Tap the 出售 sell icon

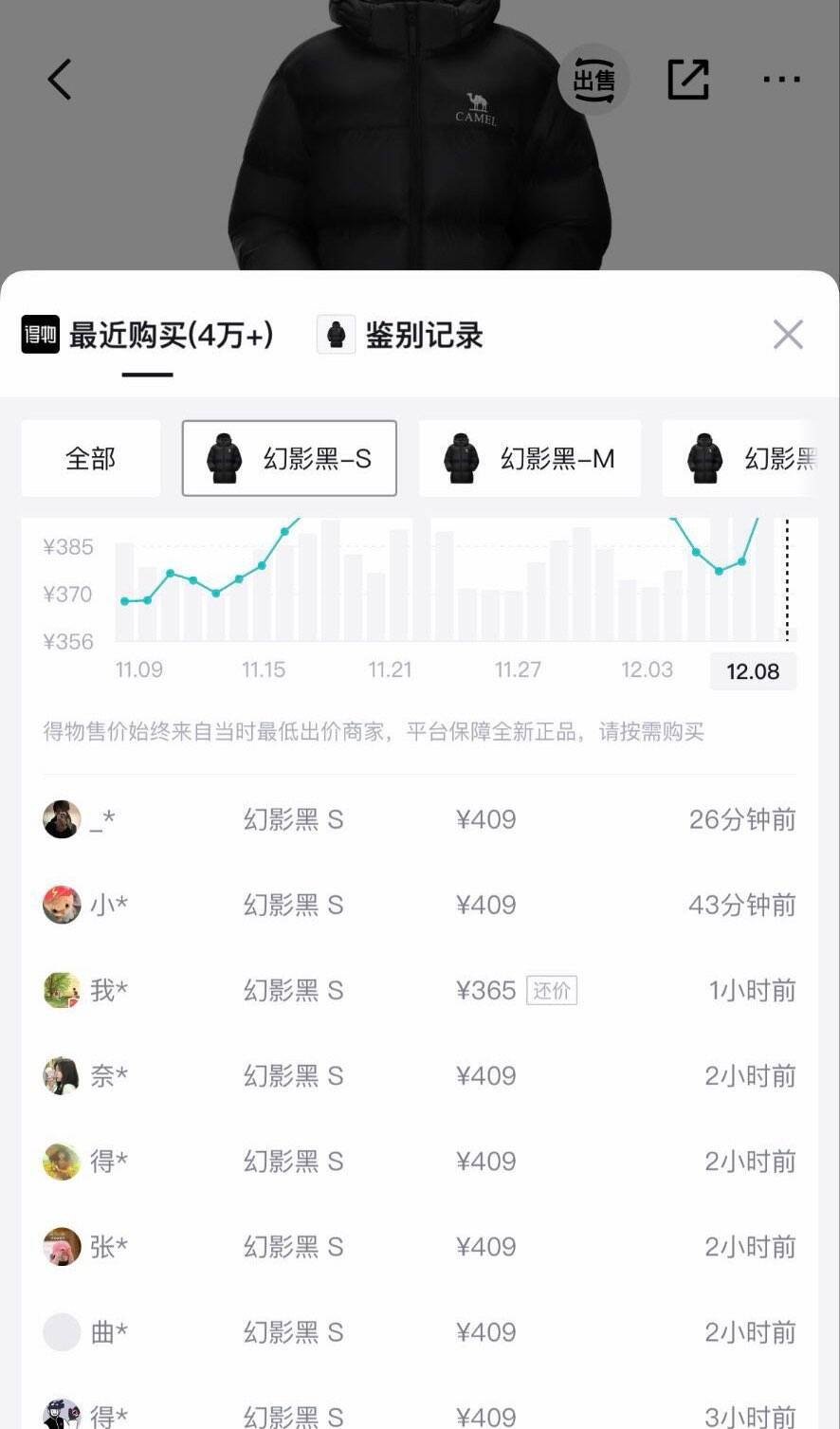pos(593,81)
